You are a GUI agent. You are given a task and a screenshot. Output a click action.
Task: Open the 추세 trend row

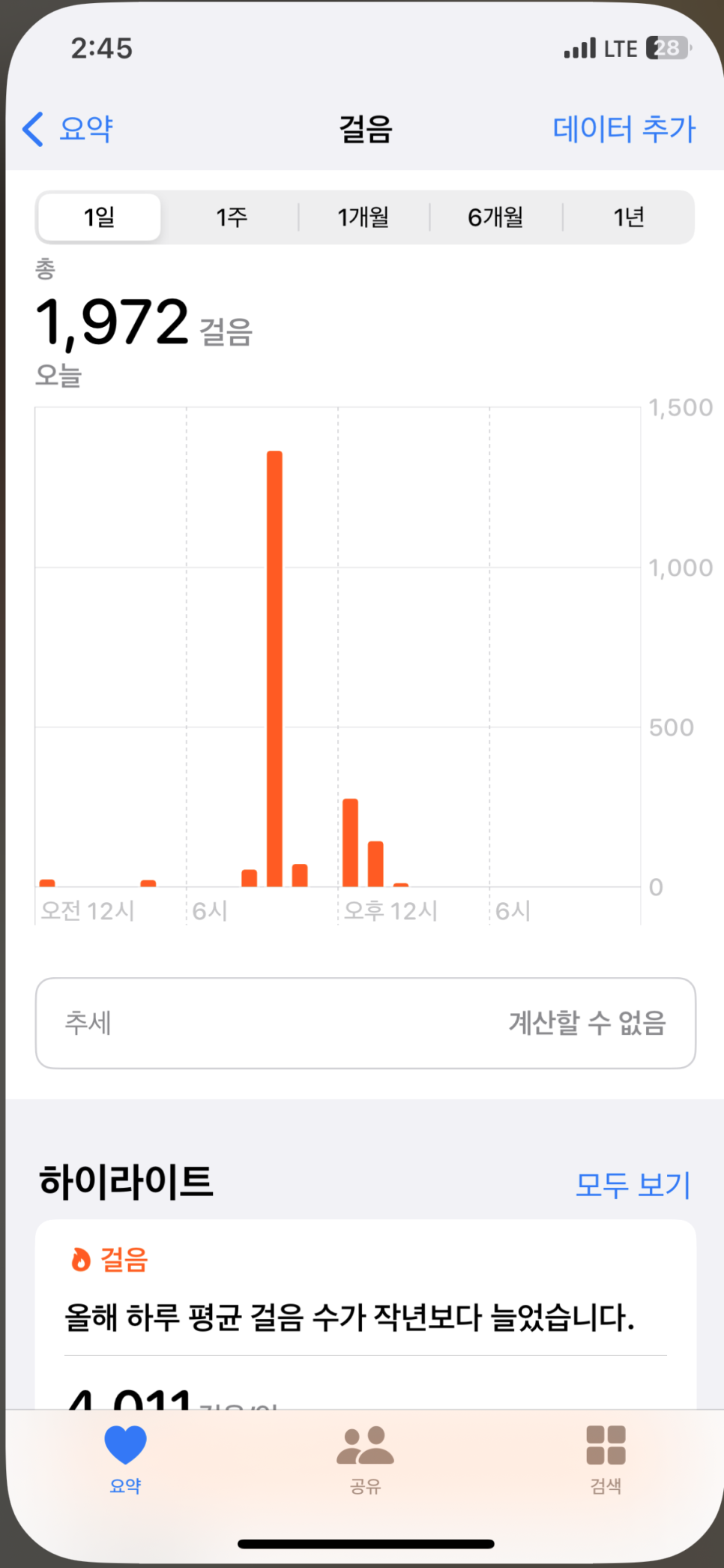click(x=366, y=1023)
